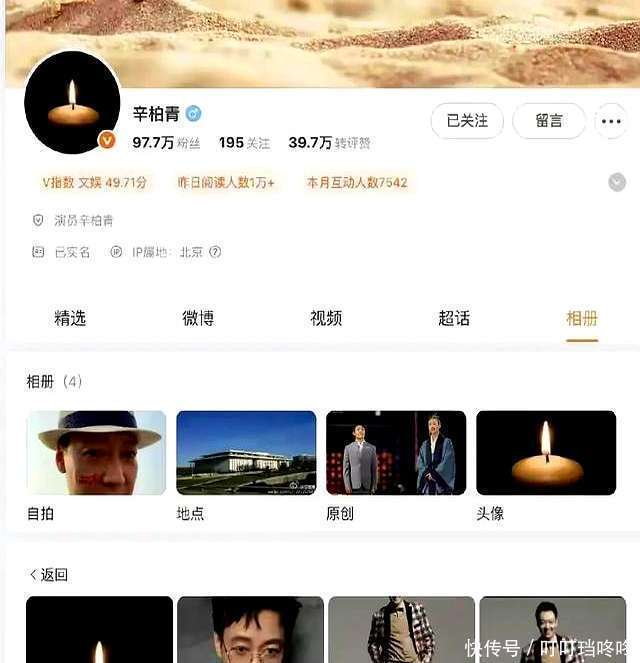Viewport: 640px width, 663px height.
Task: Select the 相册 tab
Action: tap(582, 319)
